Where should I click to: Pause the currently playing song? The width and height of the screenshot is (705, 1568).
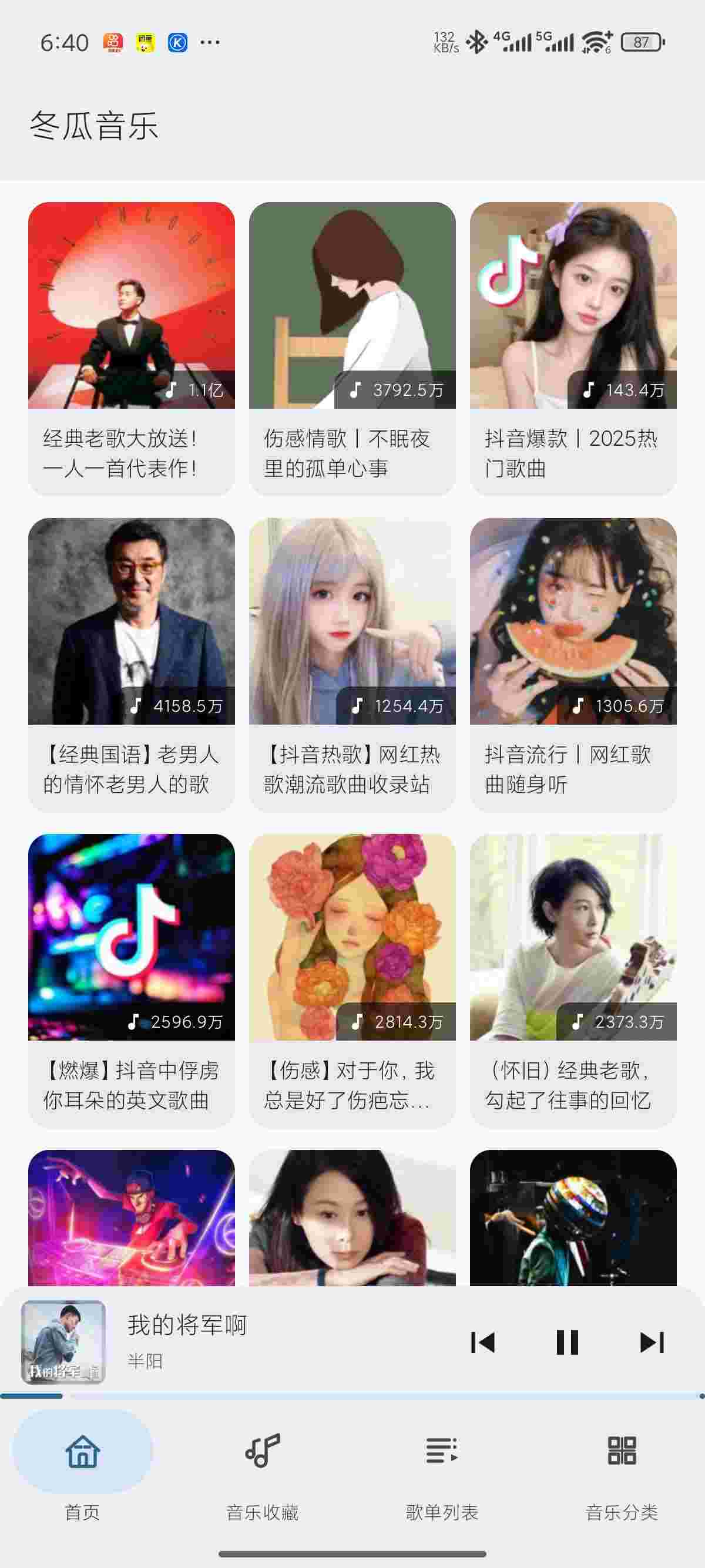(567, 1342)
